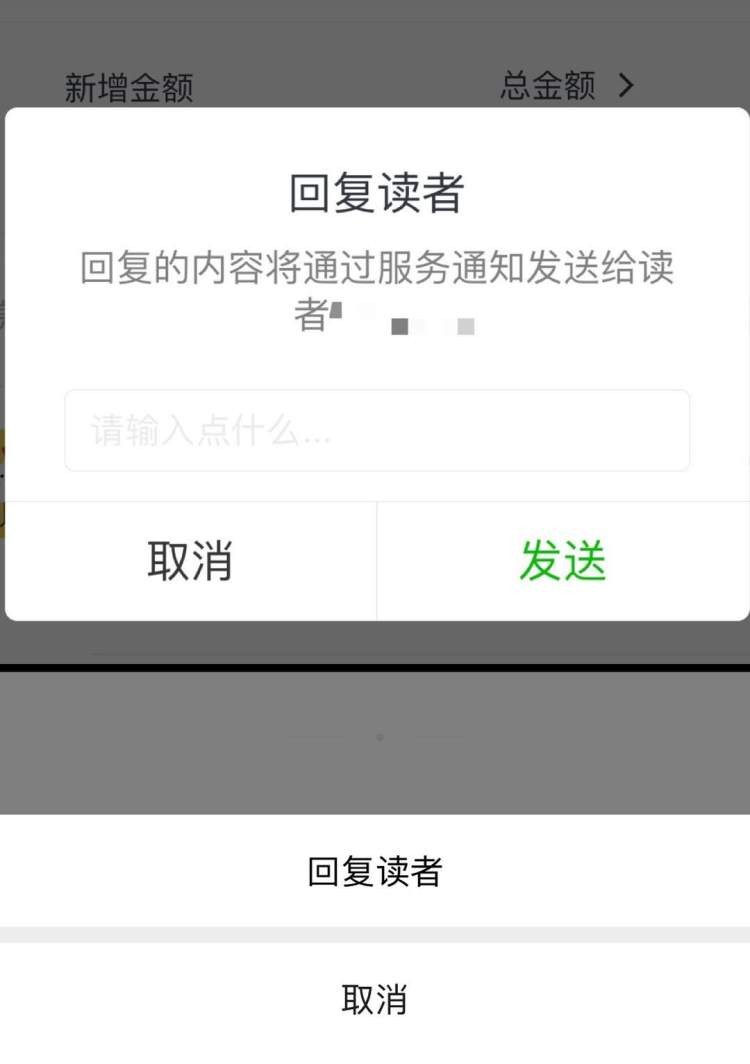Dismiss the bottom action sheet via 取消
This screenshot has width=750, height=1064.
374,999
